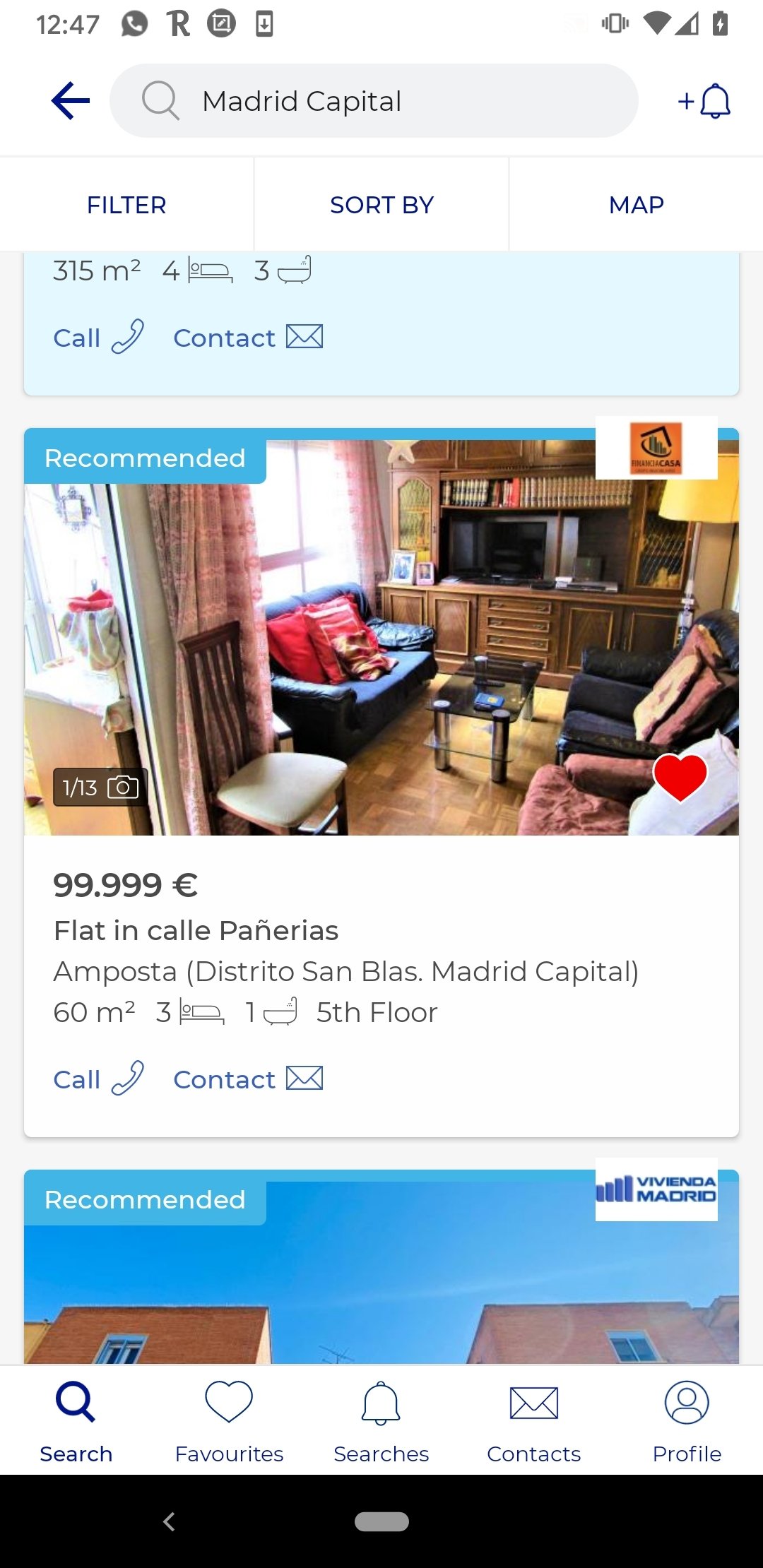Screen dimensions: 763x1568
Task: Call about the calle Pañerias flat
Action: click(x=99, y=1079)
